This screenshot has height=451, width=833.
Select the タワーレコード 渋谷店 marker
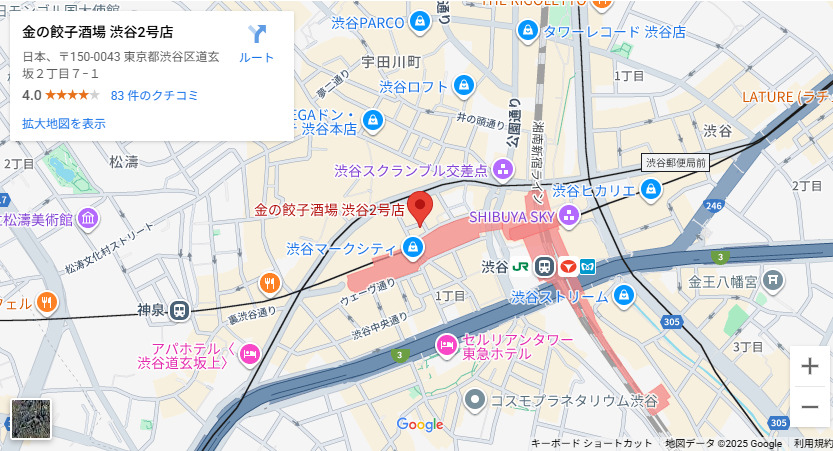[x=528, y=32]
